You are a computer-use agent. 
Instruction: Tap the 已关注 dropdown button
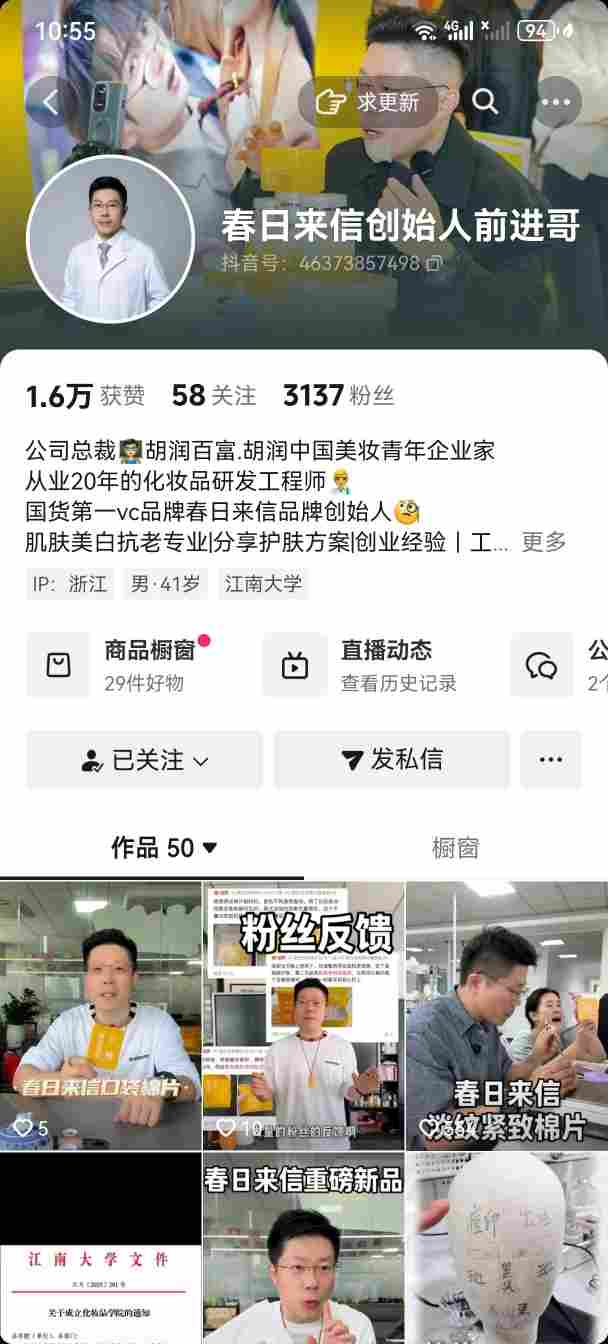click(x=144, y=760)
